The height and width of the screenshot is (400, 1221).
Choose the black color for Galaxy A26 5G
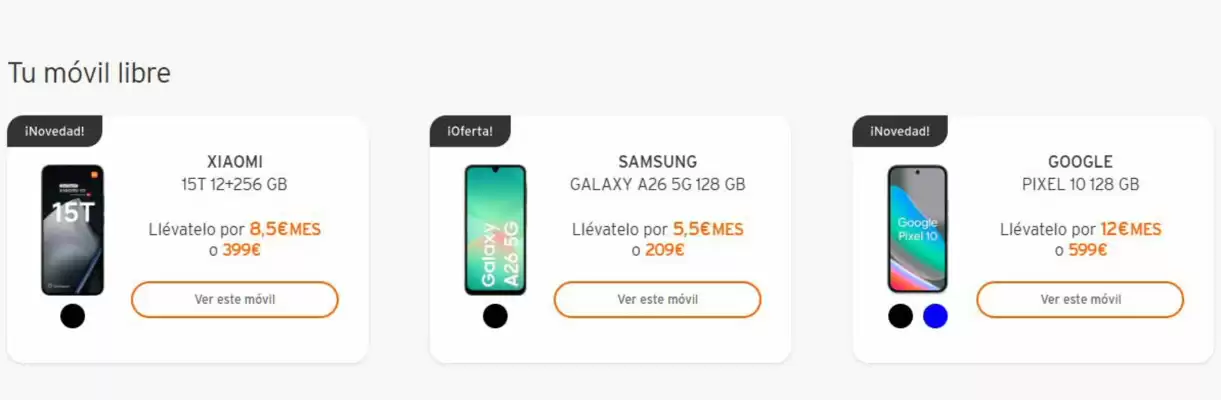coord(495,316)
